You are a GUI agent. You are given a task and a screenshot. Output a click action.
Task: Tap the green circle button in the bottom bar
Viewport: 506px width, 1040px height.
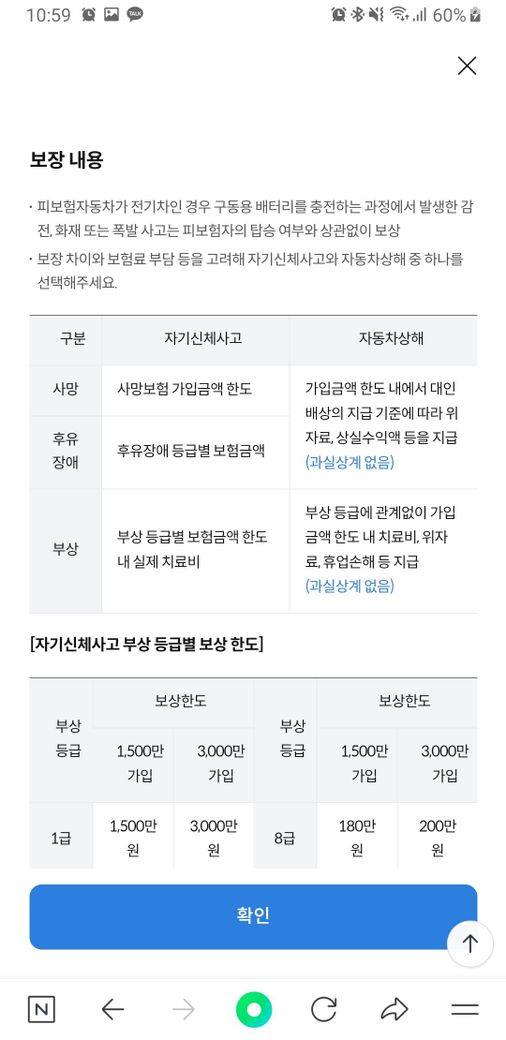pos(253,1009)
